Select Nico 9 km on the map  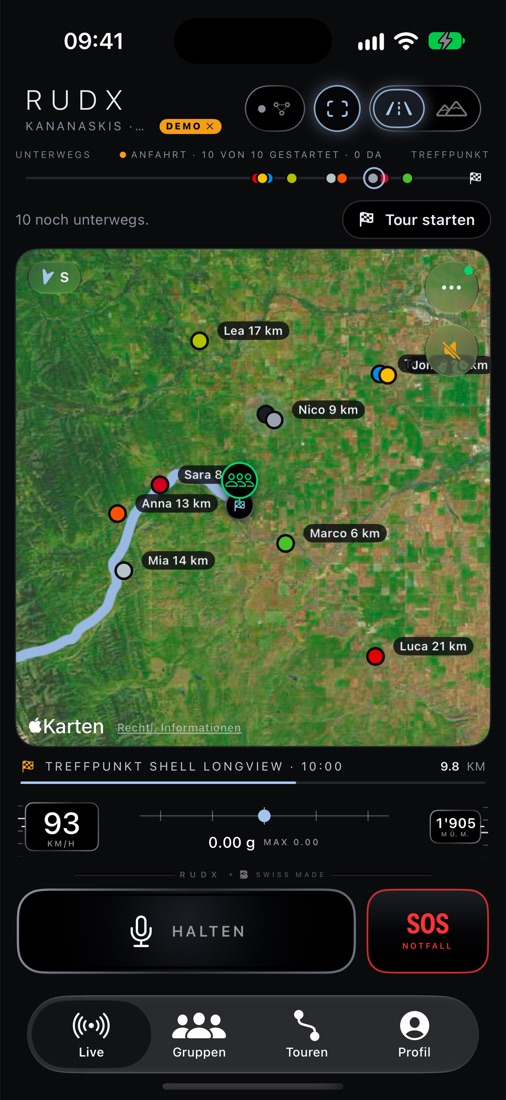pos(328,410)
